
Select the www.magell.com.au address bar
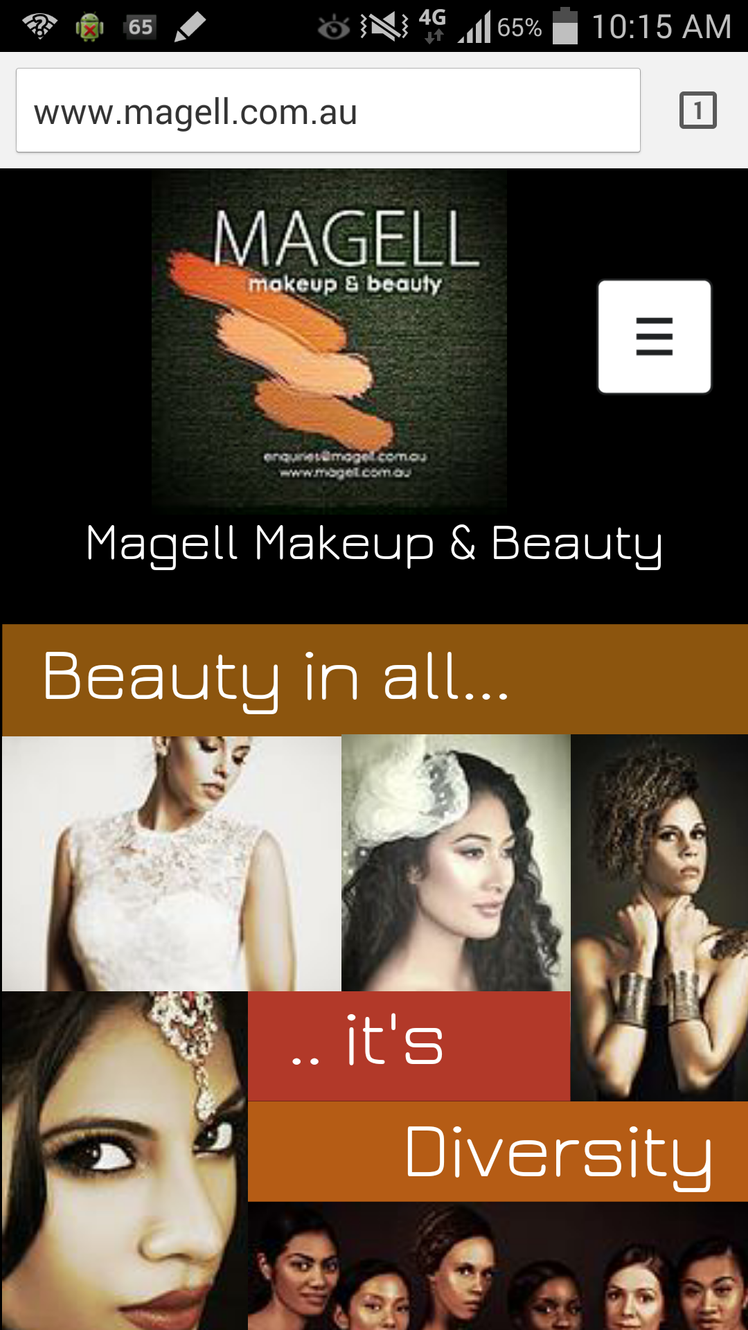tap(328, 110)
